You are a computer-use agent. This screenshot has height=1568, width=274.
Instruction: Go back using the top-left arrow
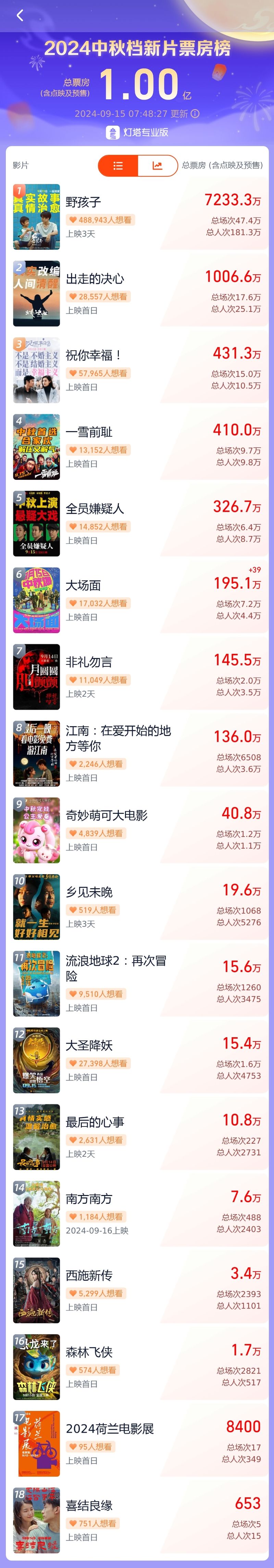click(x=20, y=16)
